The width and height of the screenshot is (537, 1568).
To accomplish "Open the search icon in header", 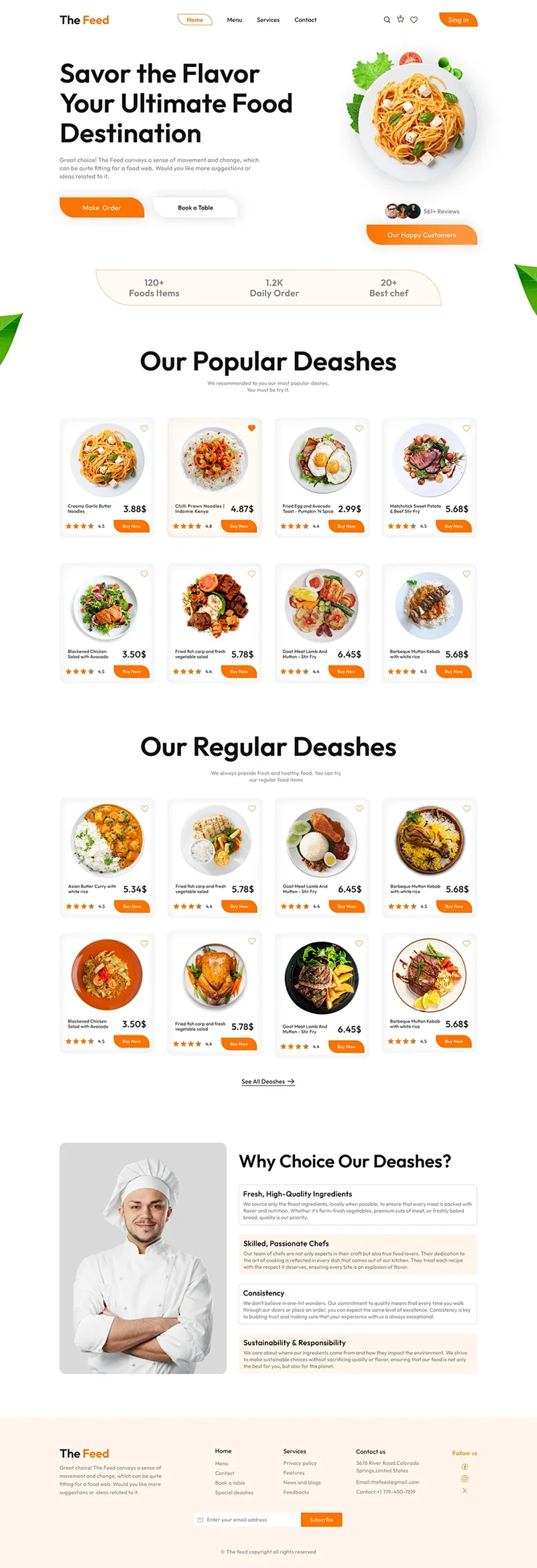I will pos(387,20).
